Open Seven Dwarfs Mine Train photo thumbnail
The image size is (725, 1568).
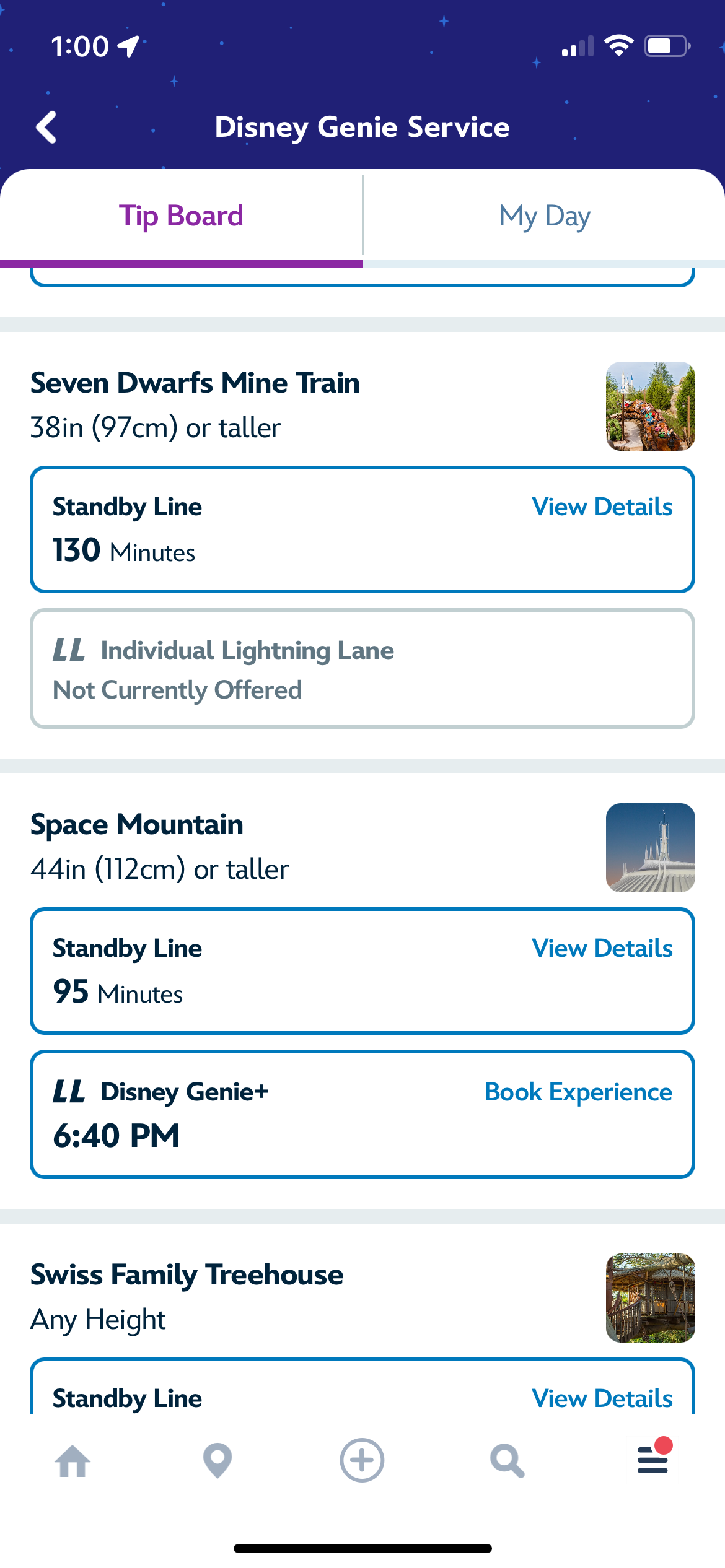650,406
